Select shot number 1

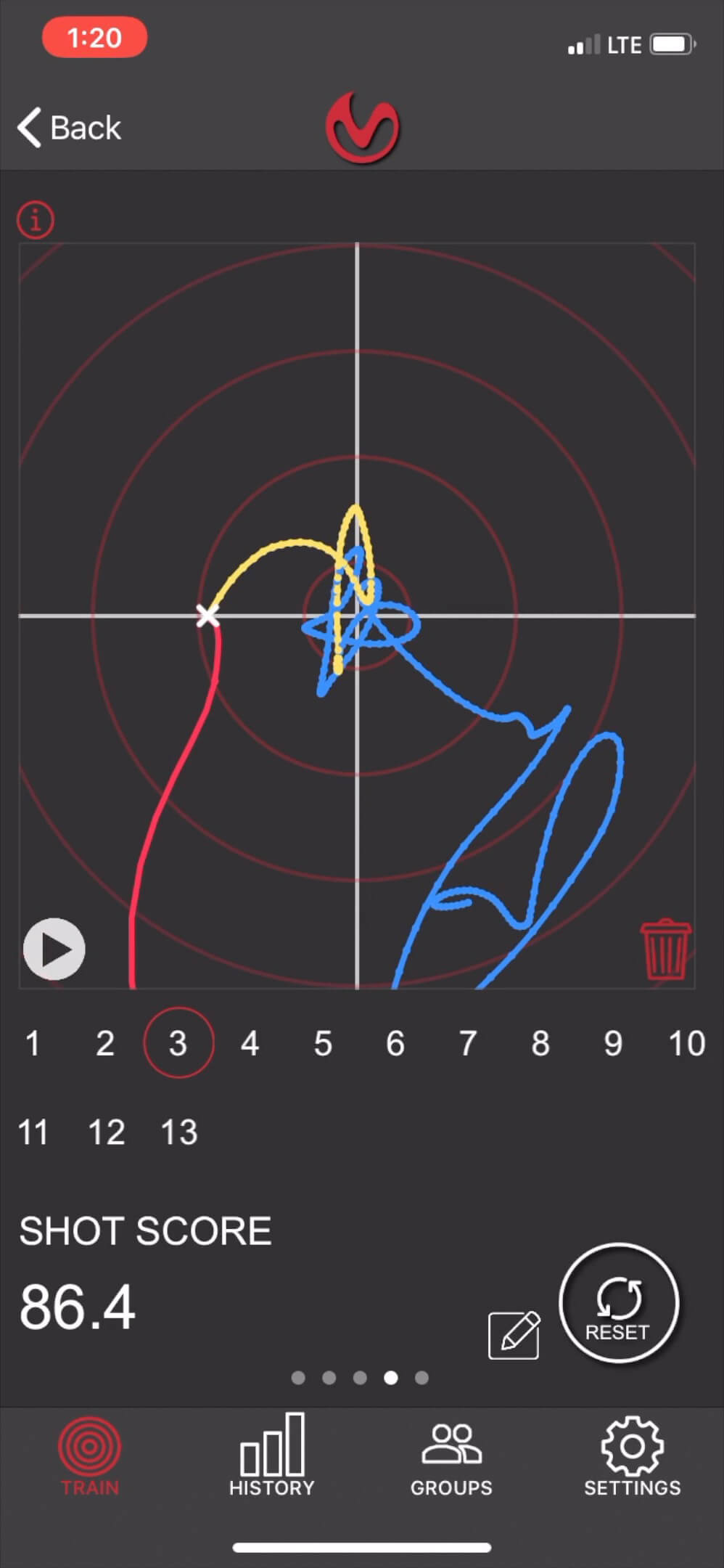pos(33,1043)
